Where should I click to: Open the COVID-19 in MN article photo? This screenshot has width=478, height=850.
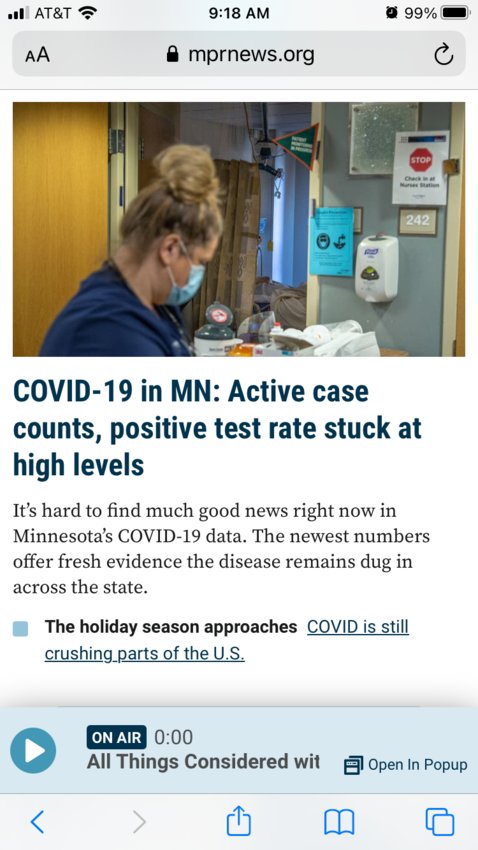pyautogui.click(x=239, y=229)
